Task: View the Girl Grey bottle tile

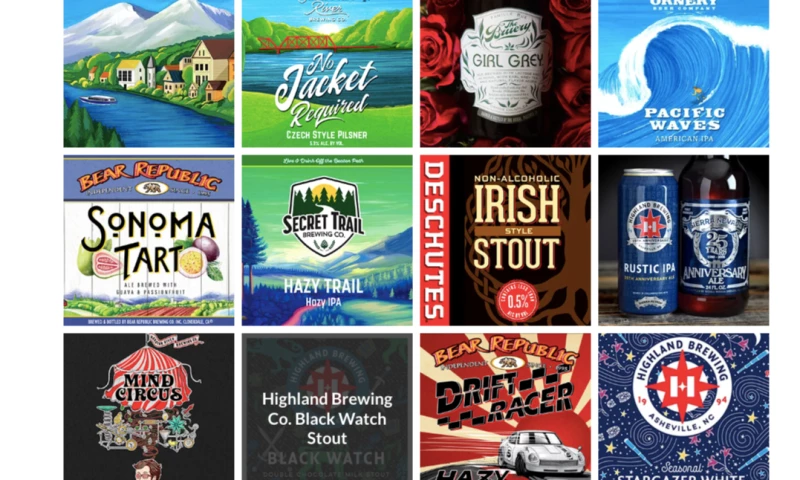Action: [x=505, y=74]
